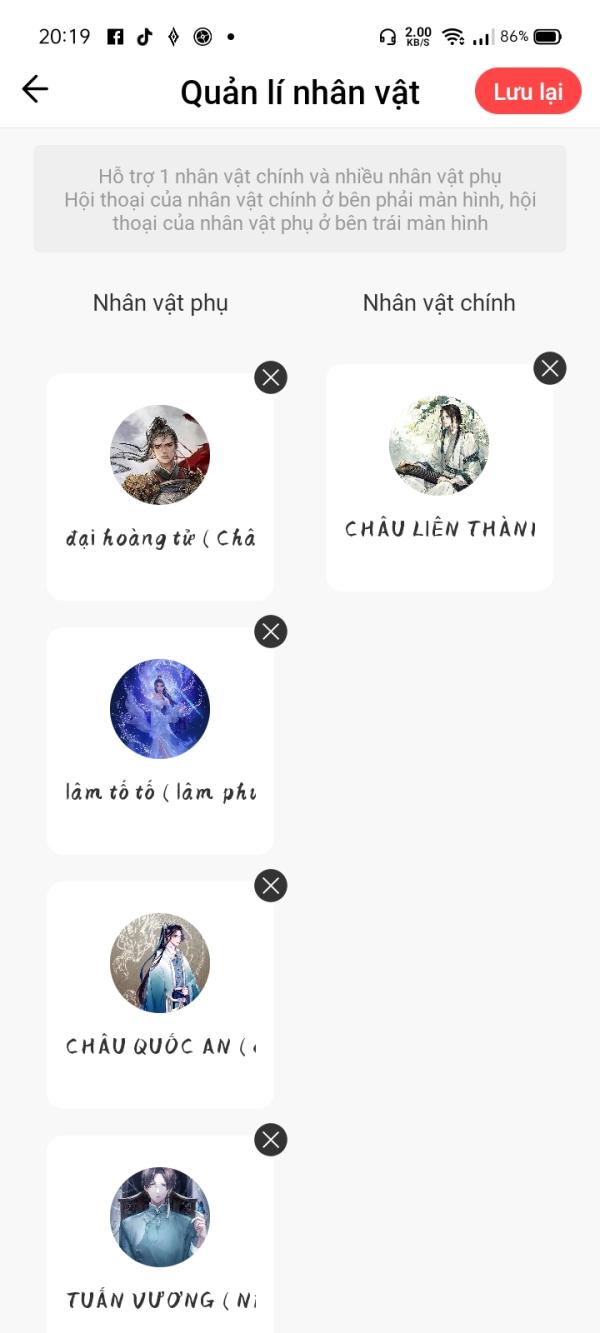Remove the đại hoàng tử character card
Image resolution: width=600 pixels, height=1333 pixels.
271,377
